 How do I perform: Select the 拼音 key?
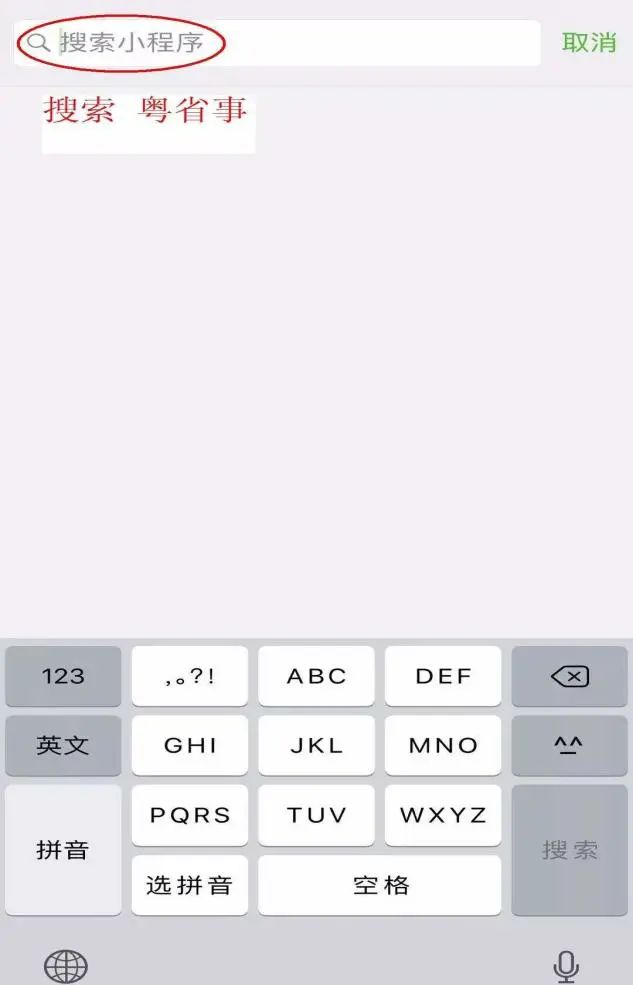pos(63,850)
